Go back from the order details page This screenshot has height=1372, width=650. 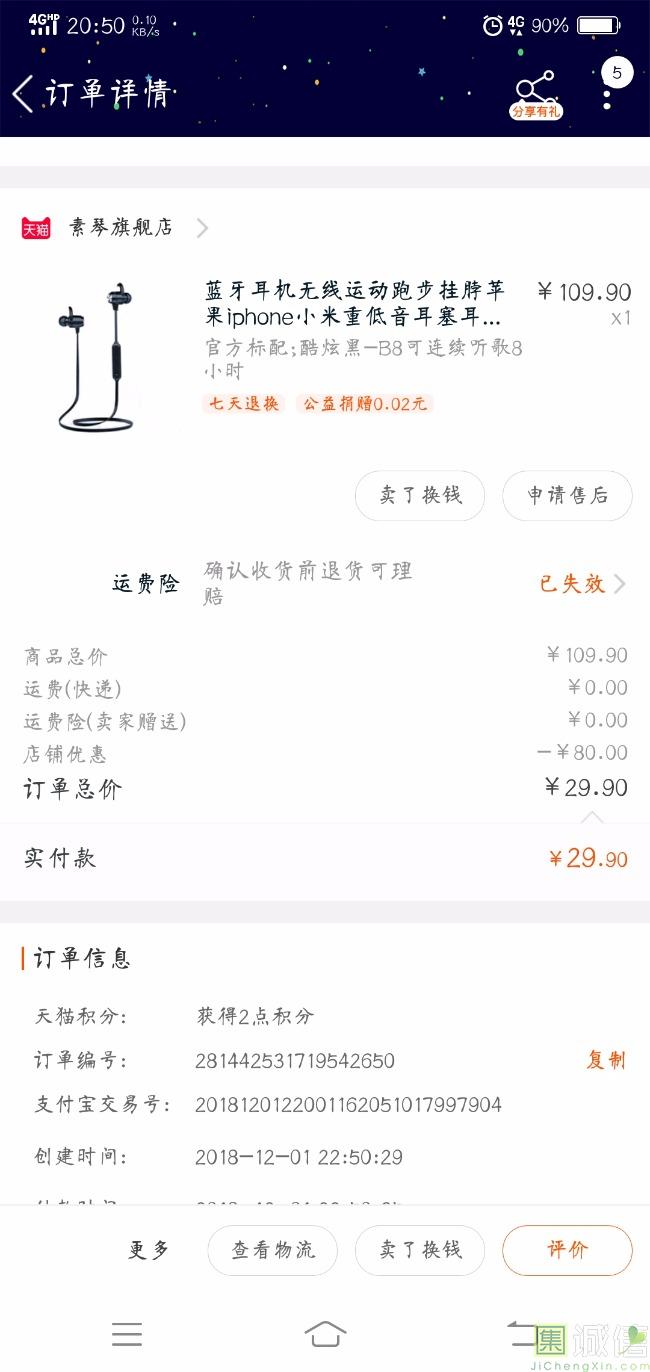pyautogui.click(x=24, y=94)
